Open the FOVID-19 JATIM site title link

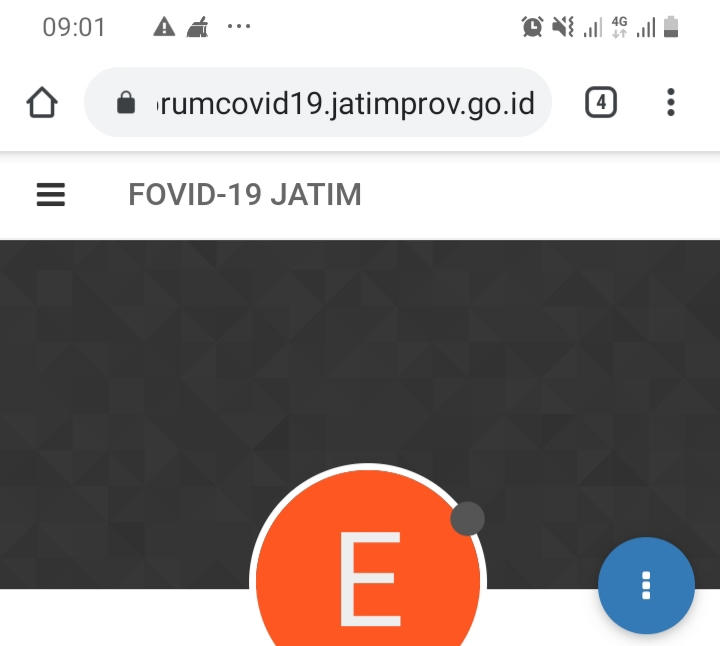(x=245, y=195)
